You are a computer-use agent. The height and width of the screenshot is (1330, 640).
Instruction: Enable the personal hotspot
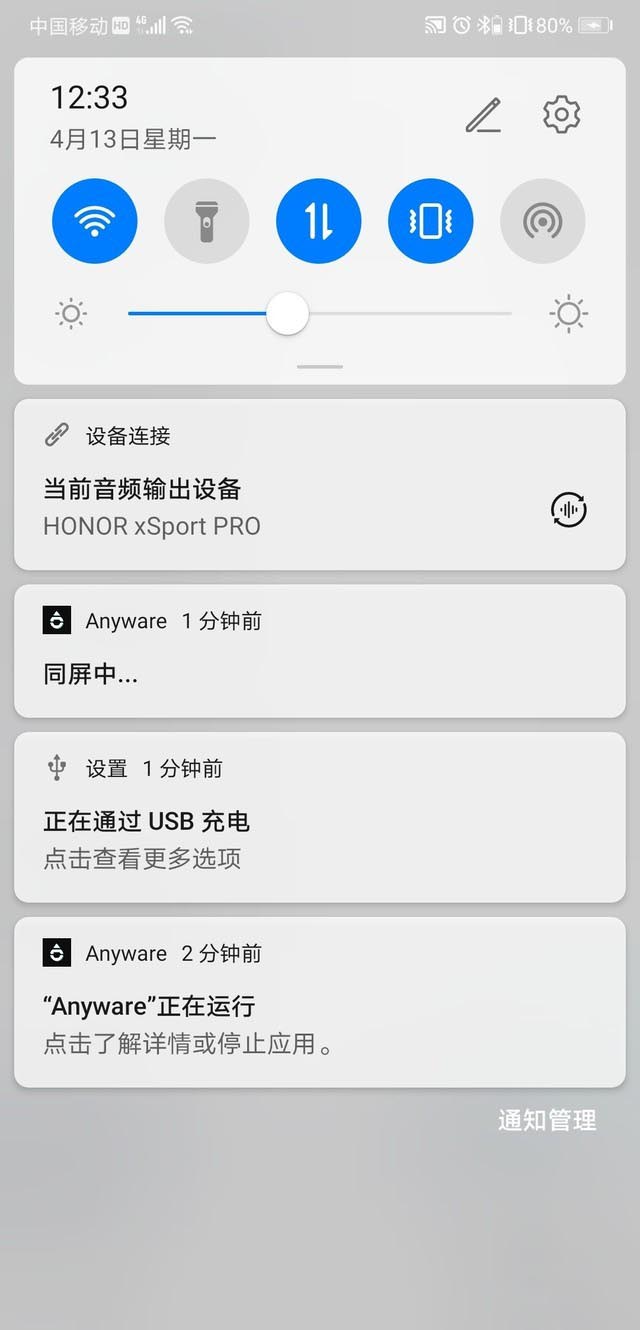pos(542,221)
